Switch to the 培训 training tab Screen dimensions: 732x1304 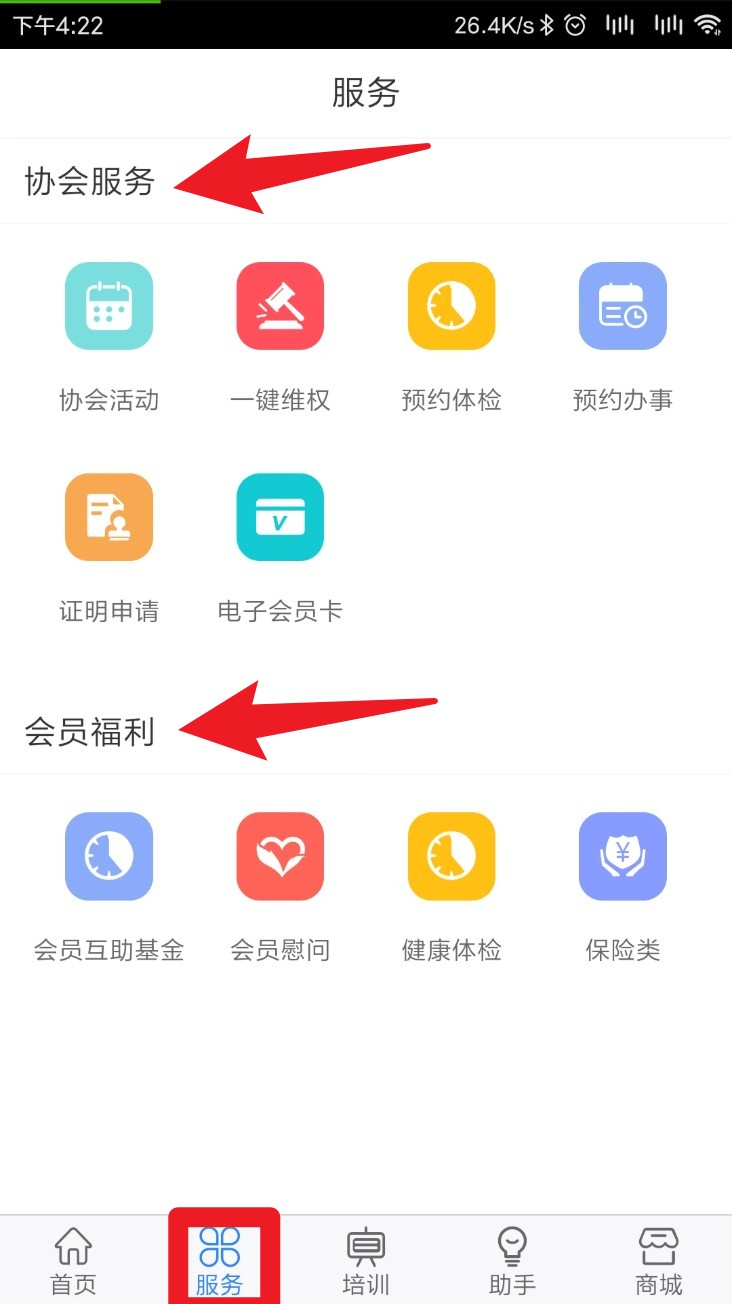[366, 1260]
